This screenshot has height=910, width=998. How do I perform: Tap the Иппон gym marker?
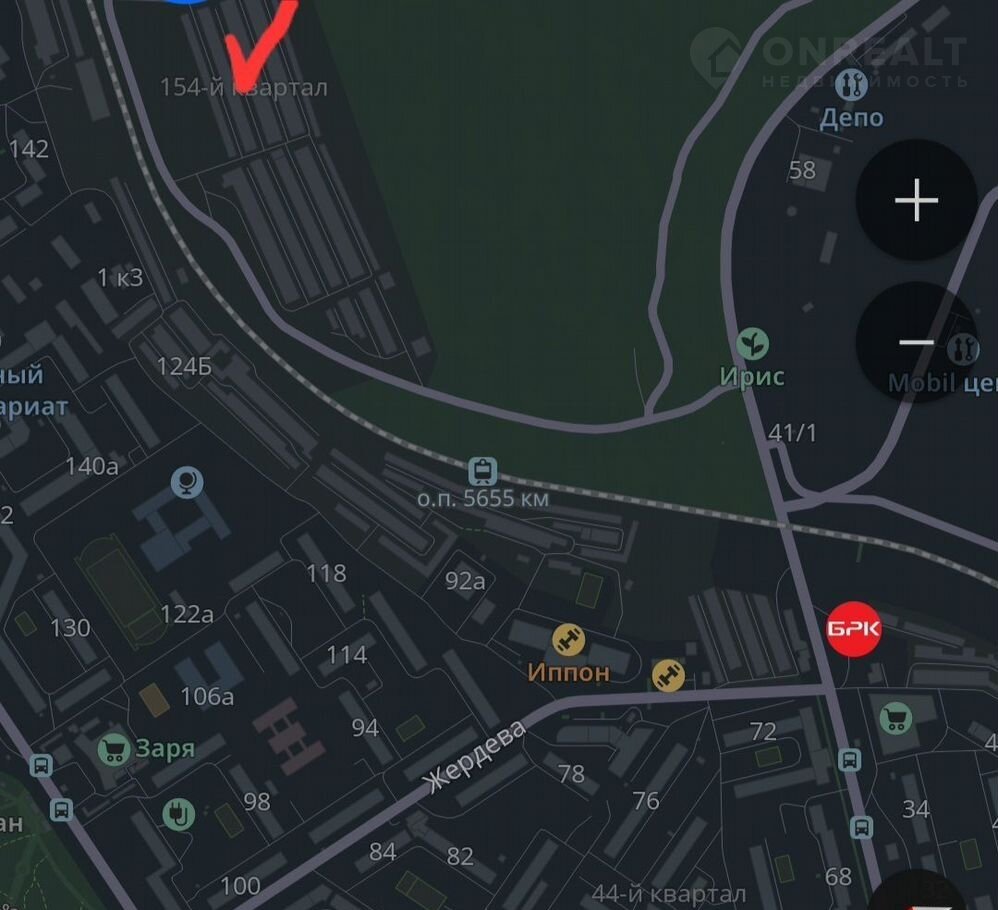(568, 639)
